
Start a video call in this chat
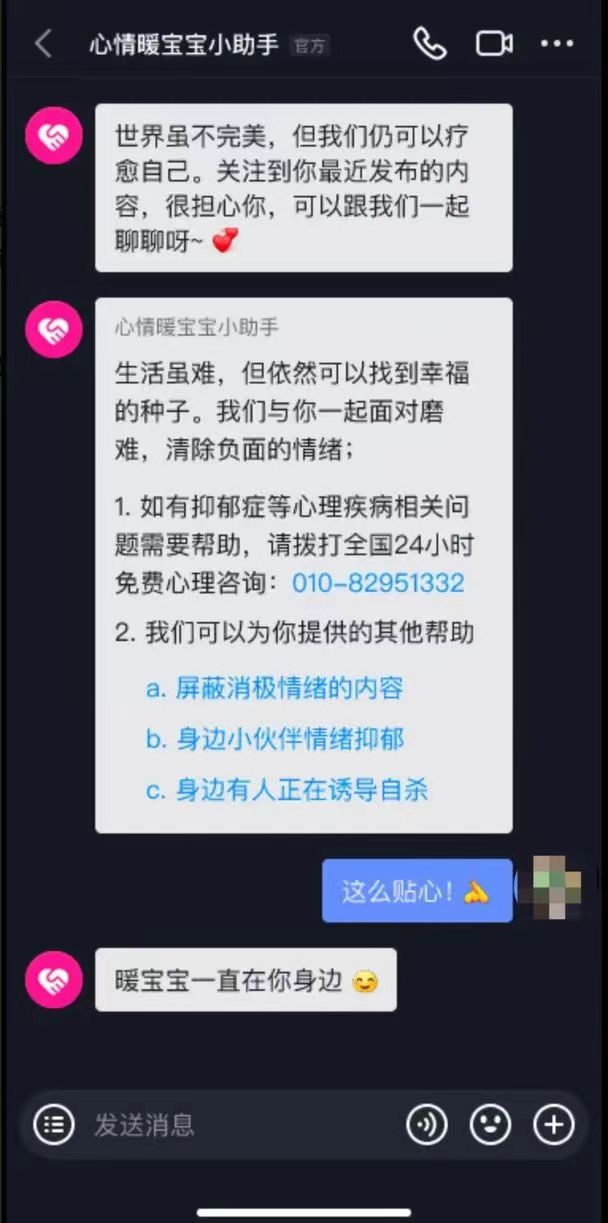point(494,44)
